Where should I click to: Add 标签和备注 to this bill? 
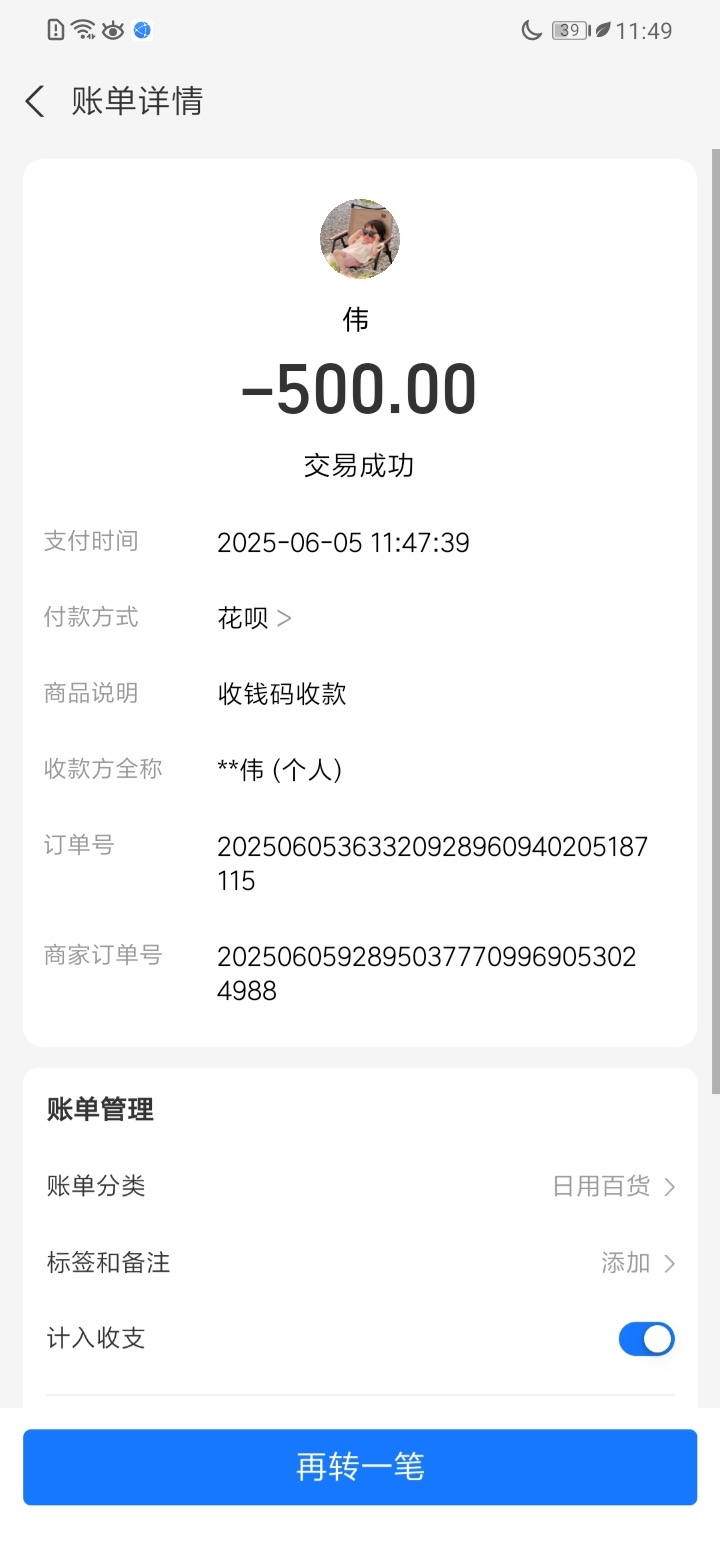point(638,1263)
